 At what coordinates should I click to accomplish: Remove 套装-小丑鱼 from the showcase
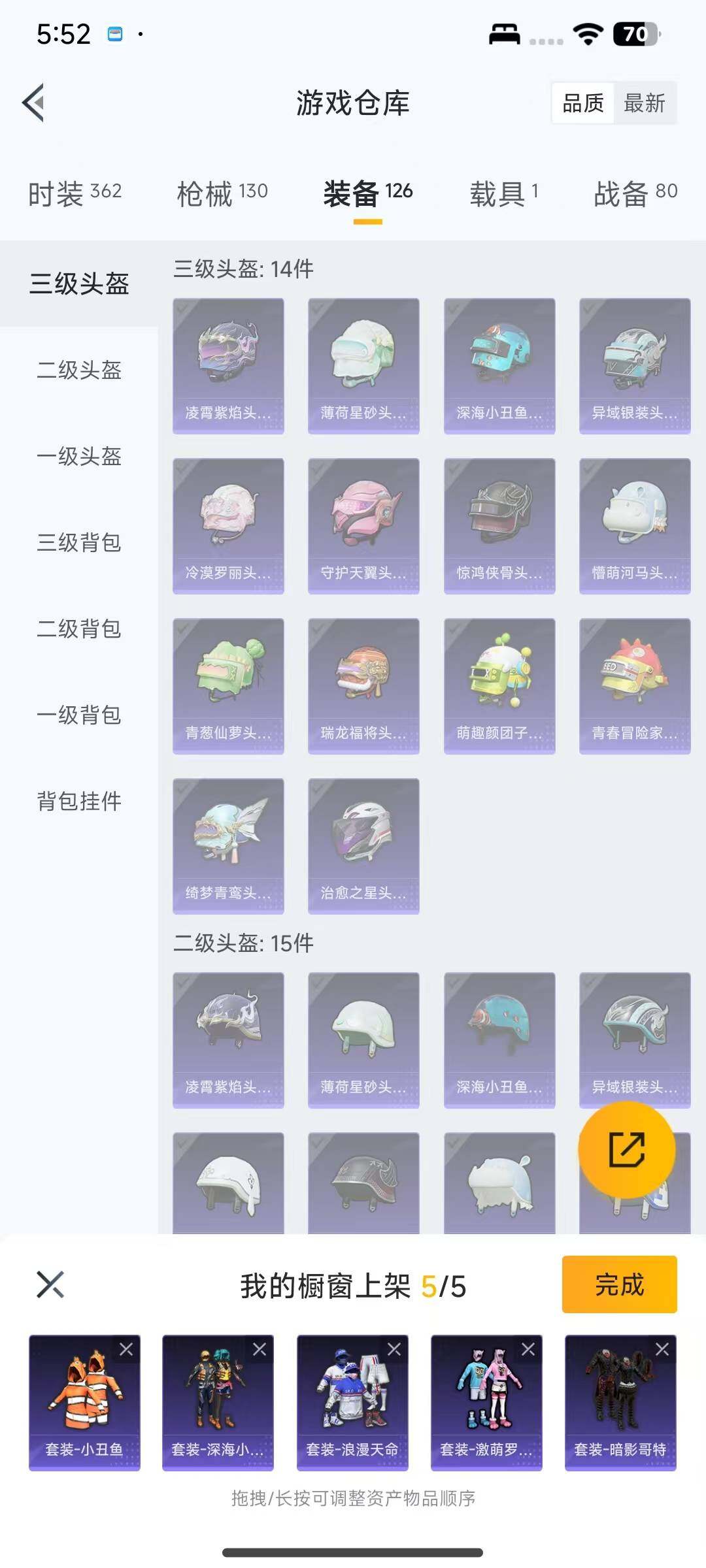[126, 1349]
